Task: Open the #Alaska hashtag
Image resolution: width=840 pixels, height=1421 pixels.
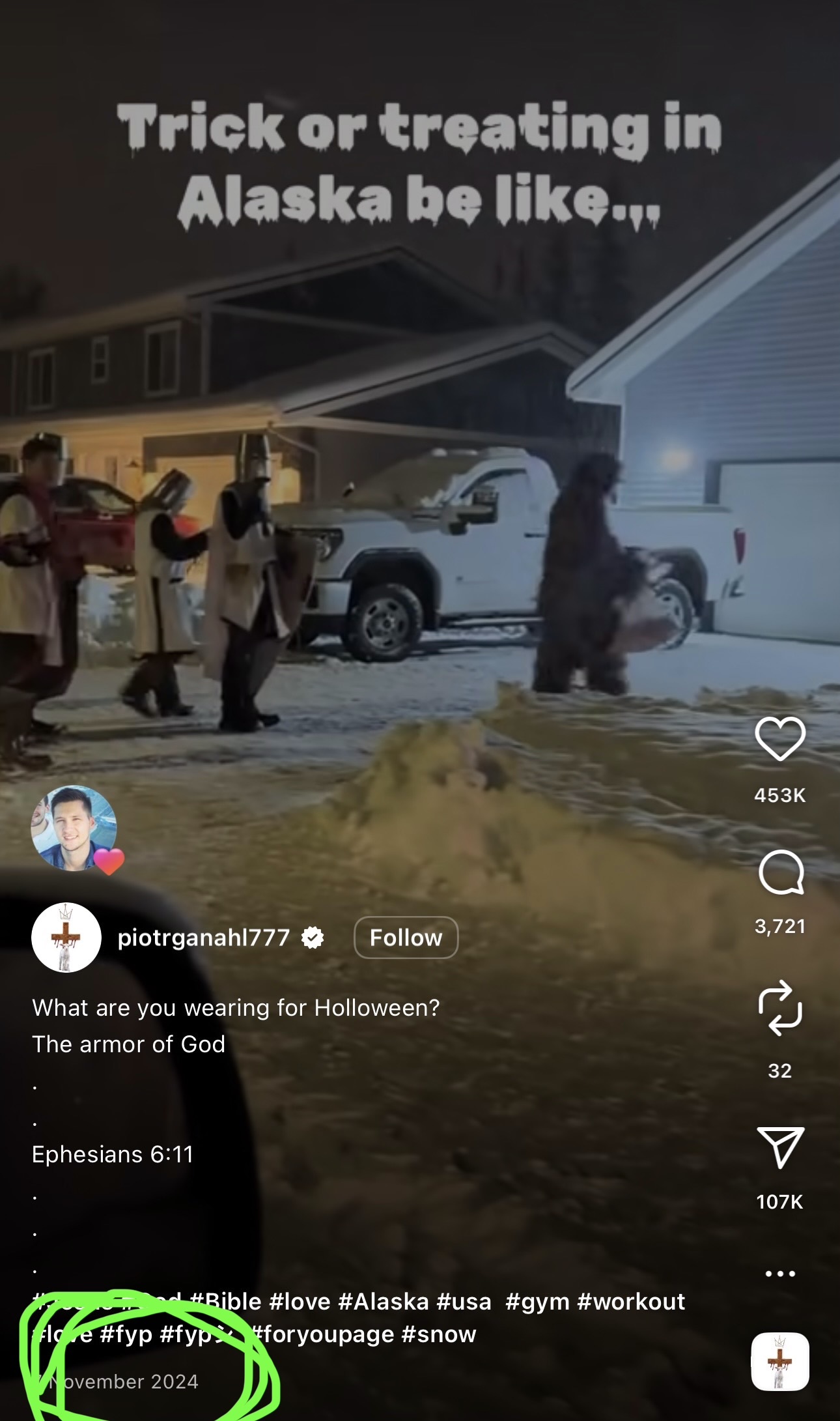Action: point(384,1301)
